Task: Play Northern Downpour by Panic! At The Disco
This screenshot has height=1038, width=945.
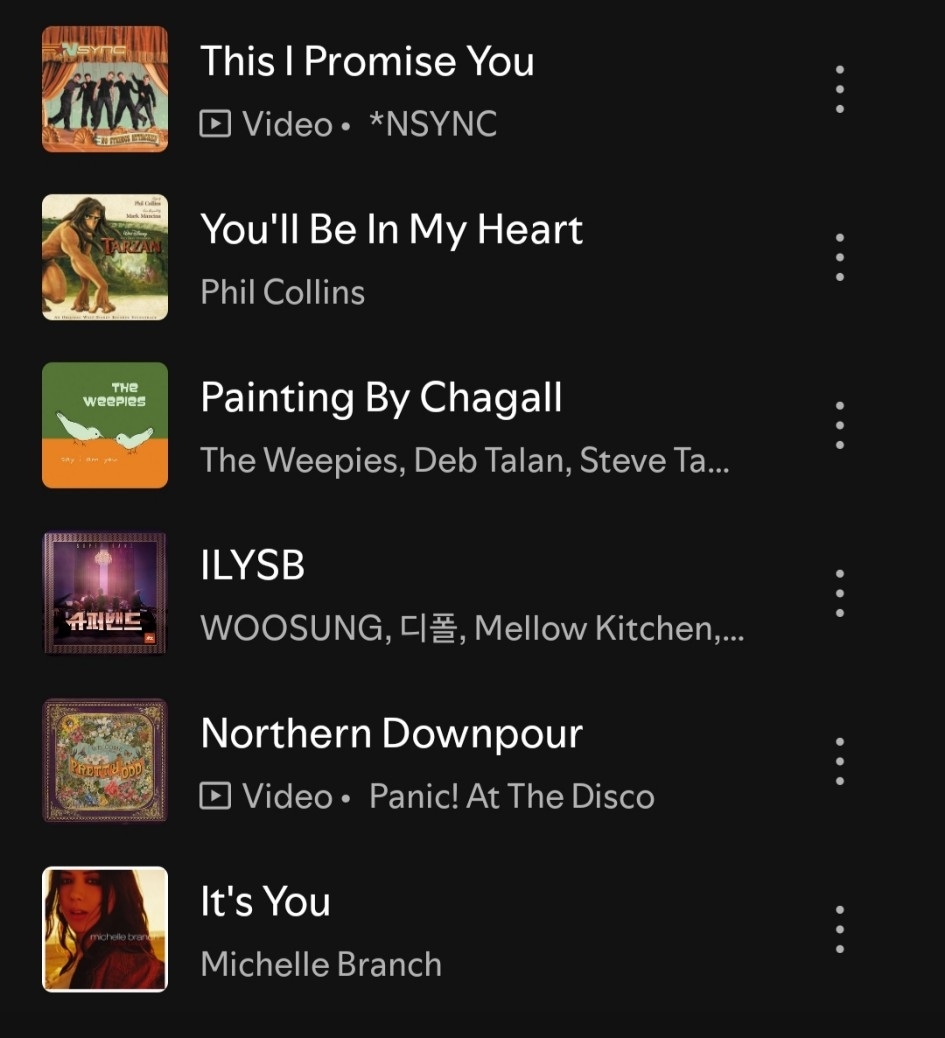Action: 391,734
